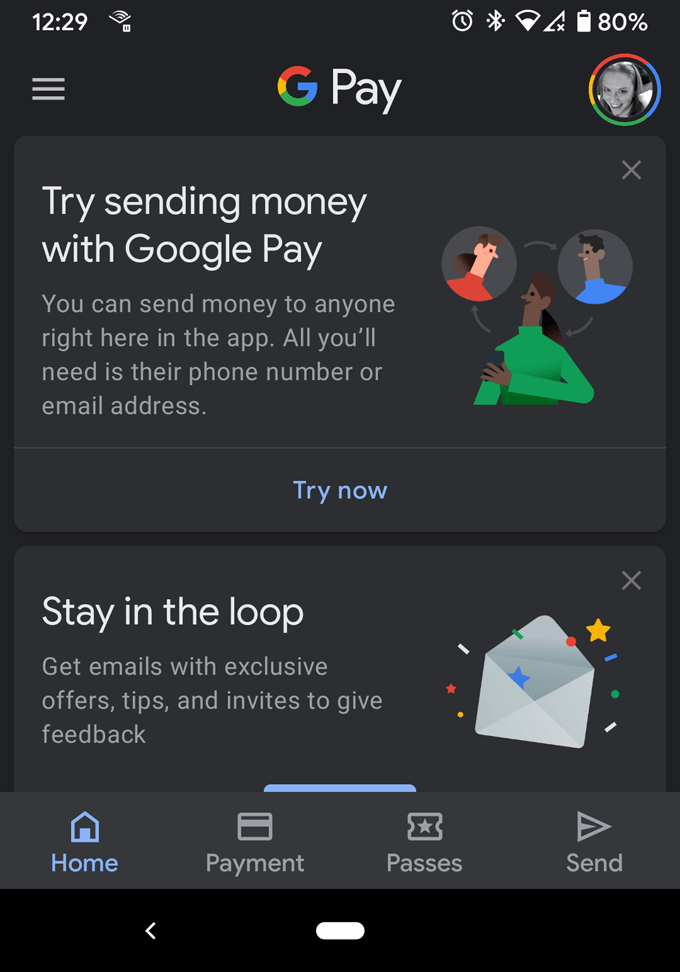Tap the system home pill

click(x=340, y=931)
